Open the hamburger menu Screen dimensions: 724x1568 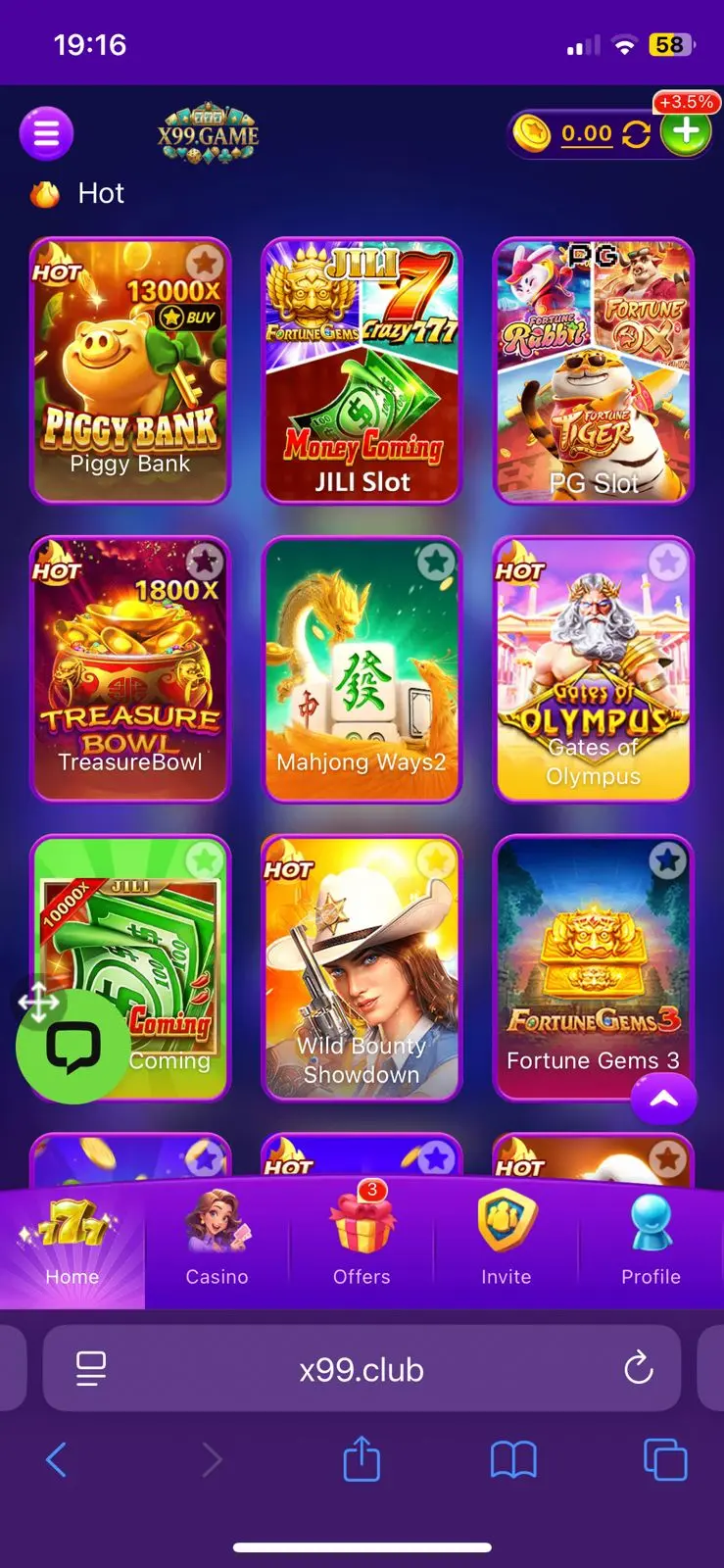pyautogui.click(x=46, y=133)
